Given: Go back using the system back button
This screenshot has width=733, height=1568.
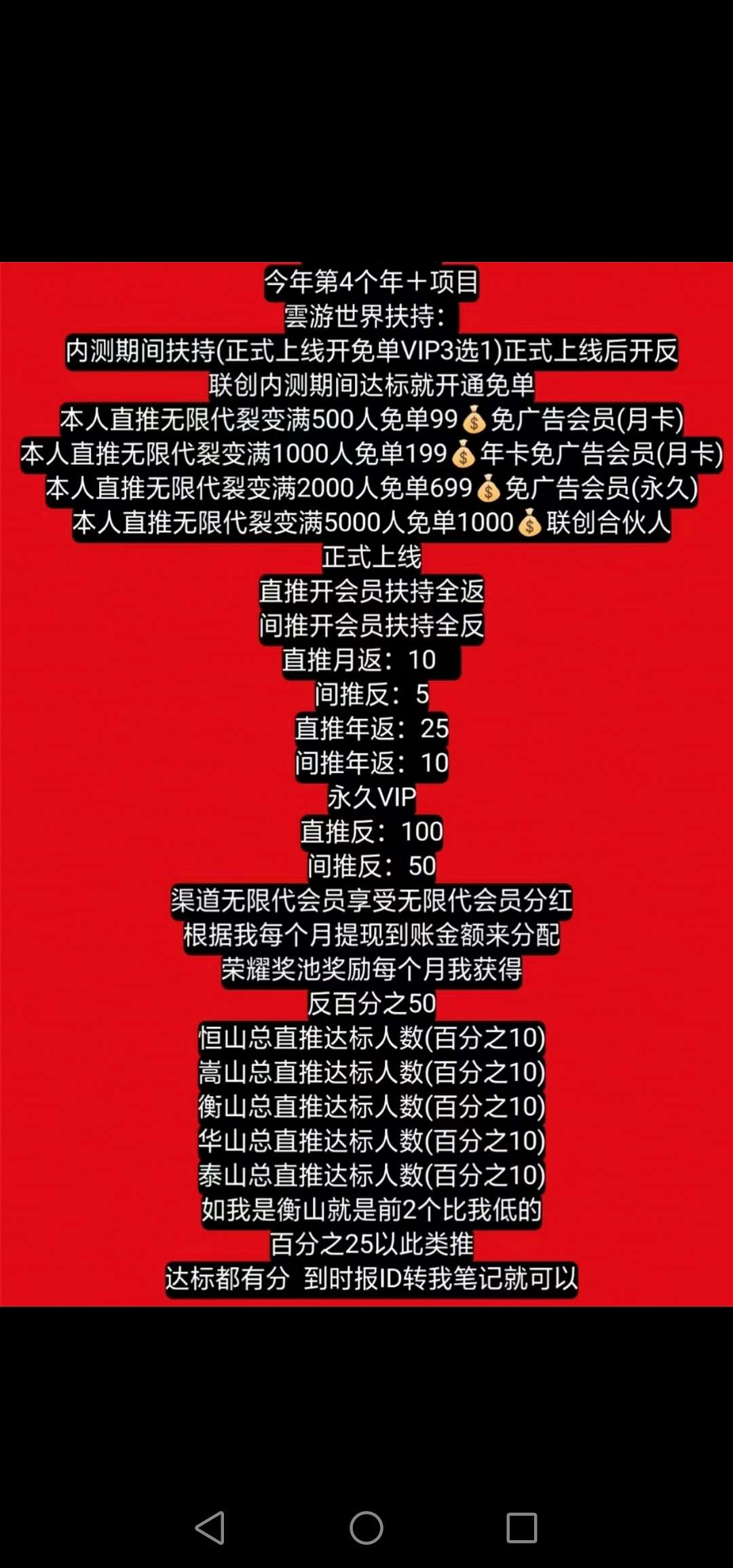Looking at the screenshot, I should 210,1527.
